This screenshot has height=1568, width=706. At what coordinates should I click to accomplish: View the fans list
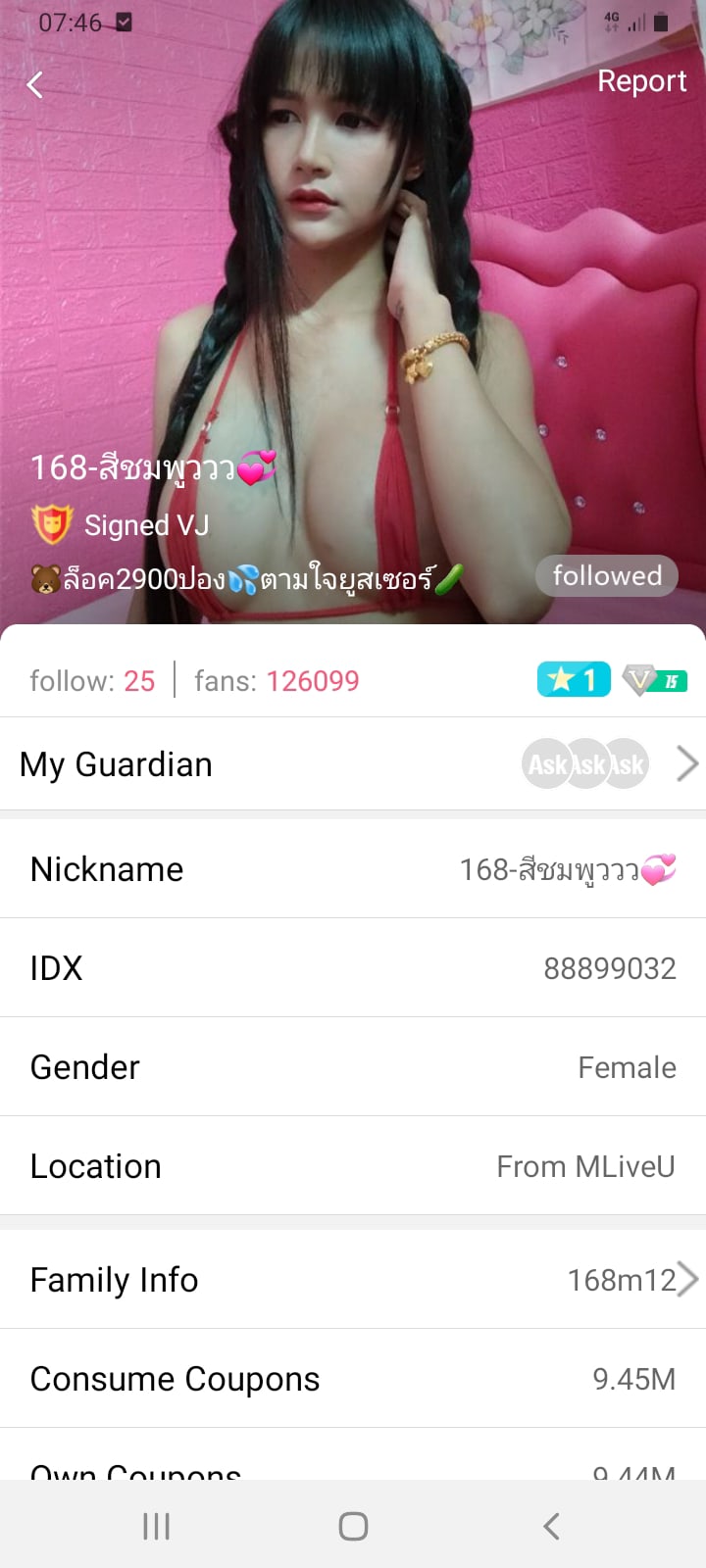tap(277, 680)
